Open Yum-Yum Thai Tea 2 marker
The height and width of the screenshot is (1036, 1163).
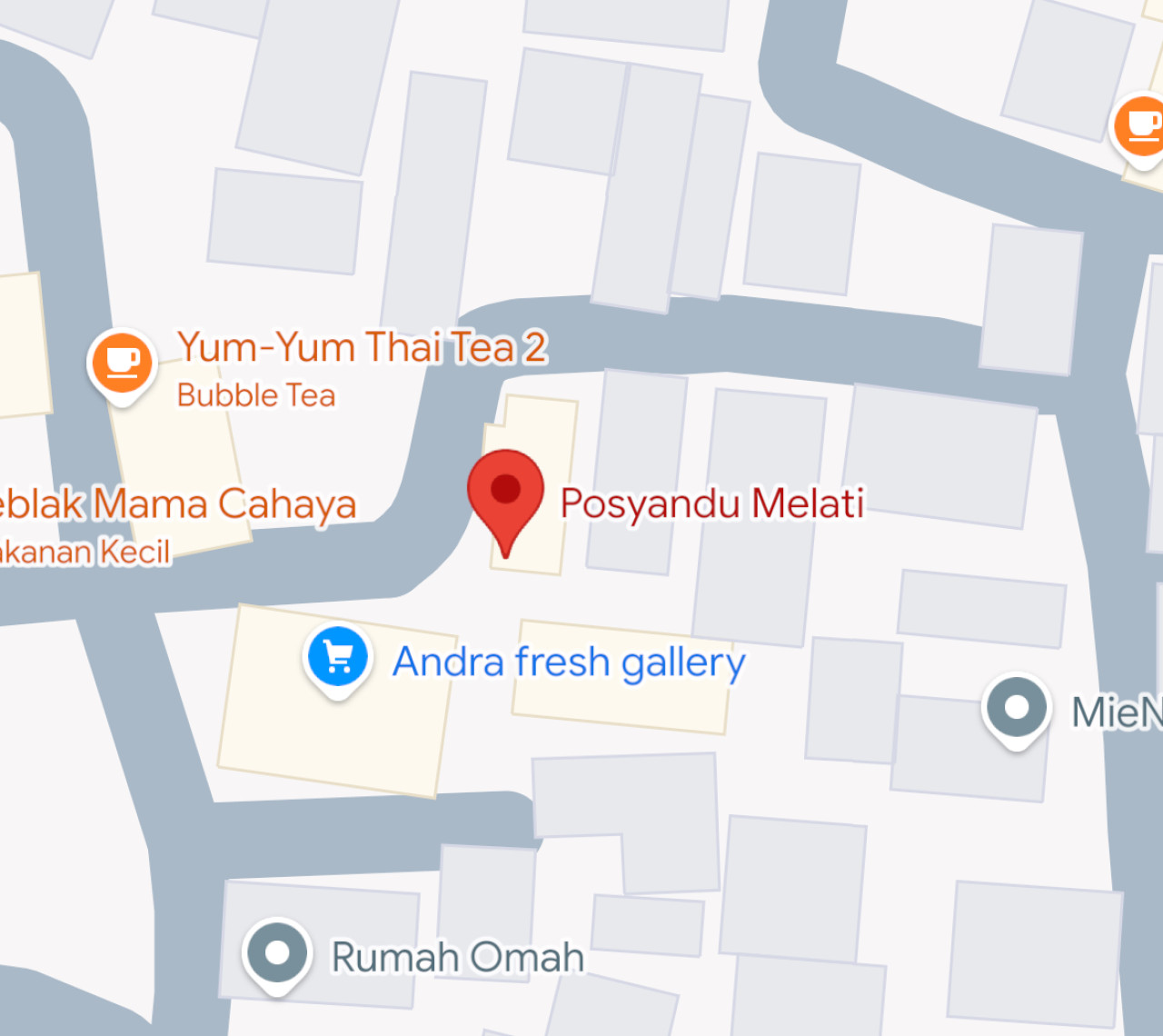click(x=122, y=363)
